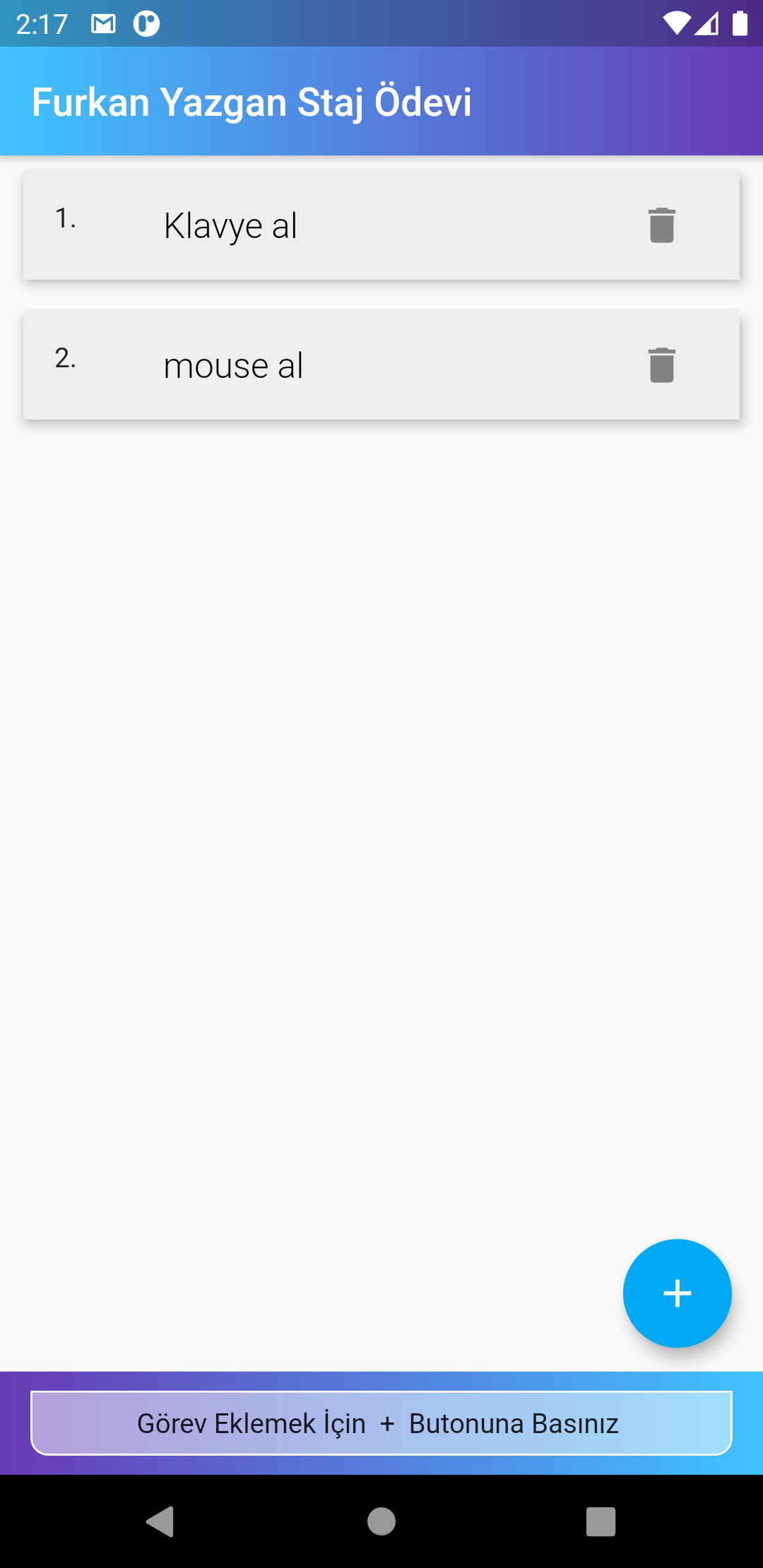
Task: Tap the app title "Furkan Yazgan Staj Ödevi"
Action: click(x=252, y=102)
